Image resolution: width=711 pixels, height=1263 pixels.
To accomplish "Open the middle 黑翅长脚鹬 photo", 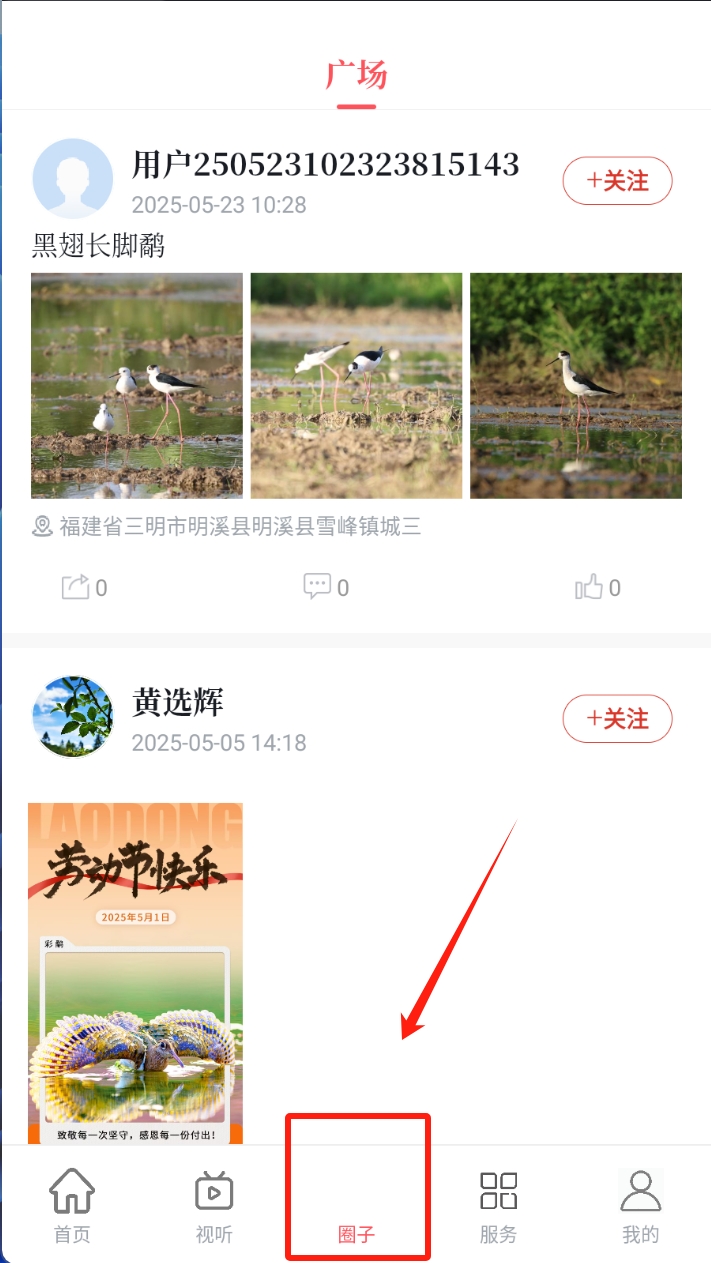I will click(x=356, y=385).
